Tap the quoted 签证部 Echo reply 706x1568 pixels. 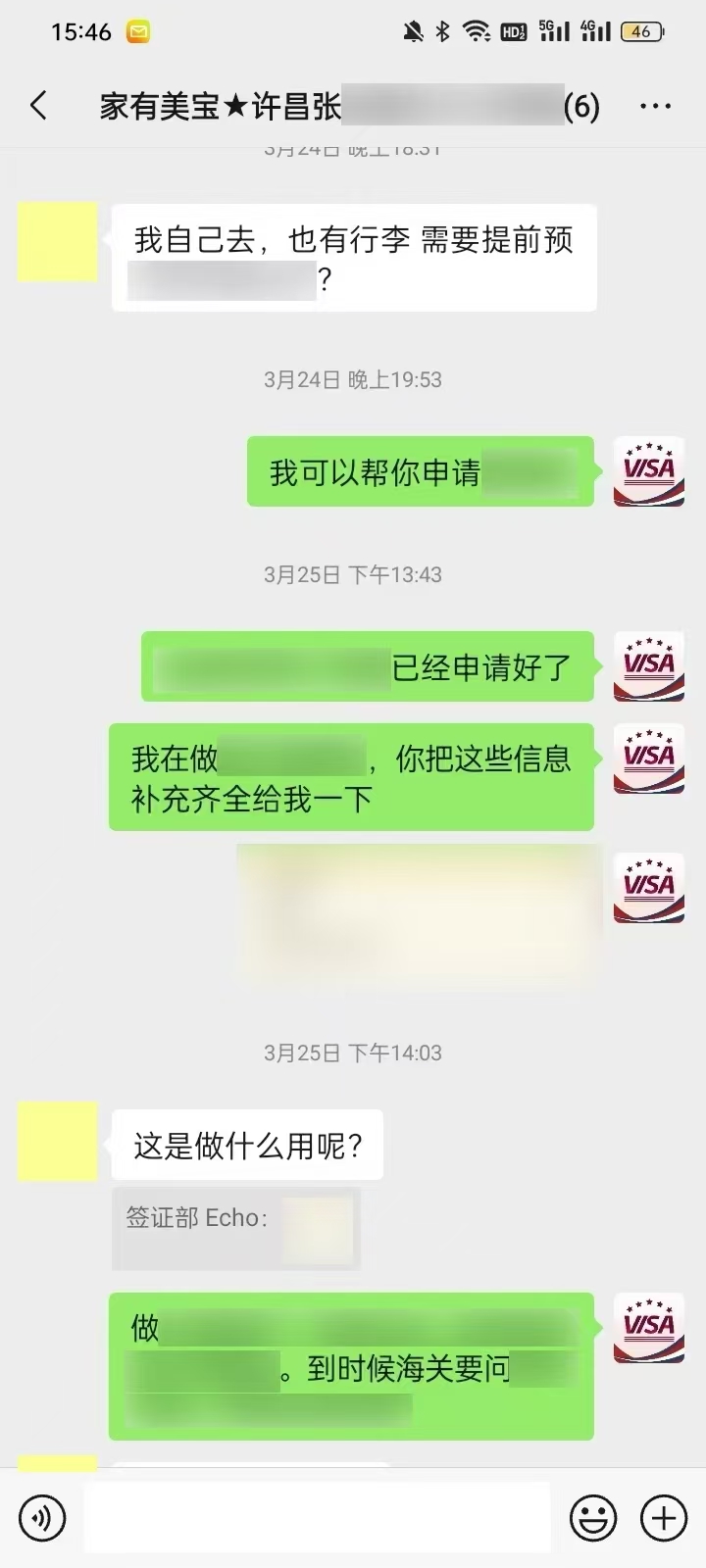click(235, 1228)
